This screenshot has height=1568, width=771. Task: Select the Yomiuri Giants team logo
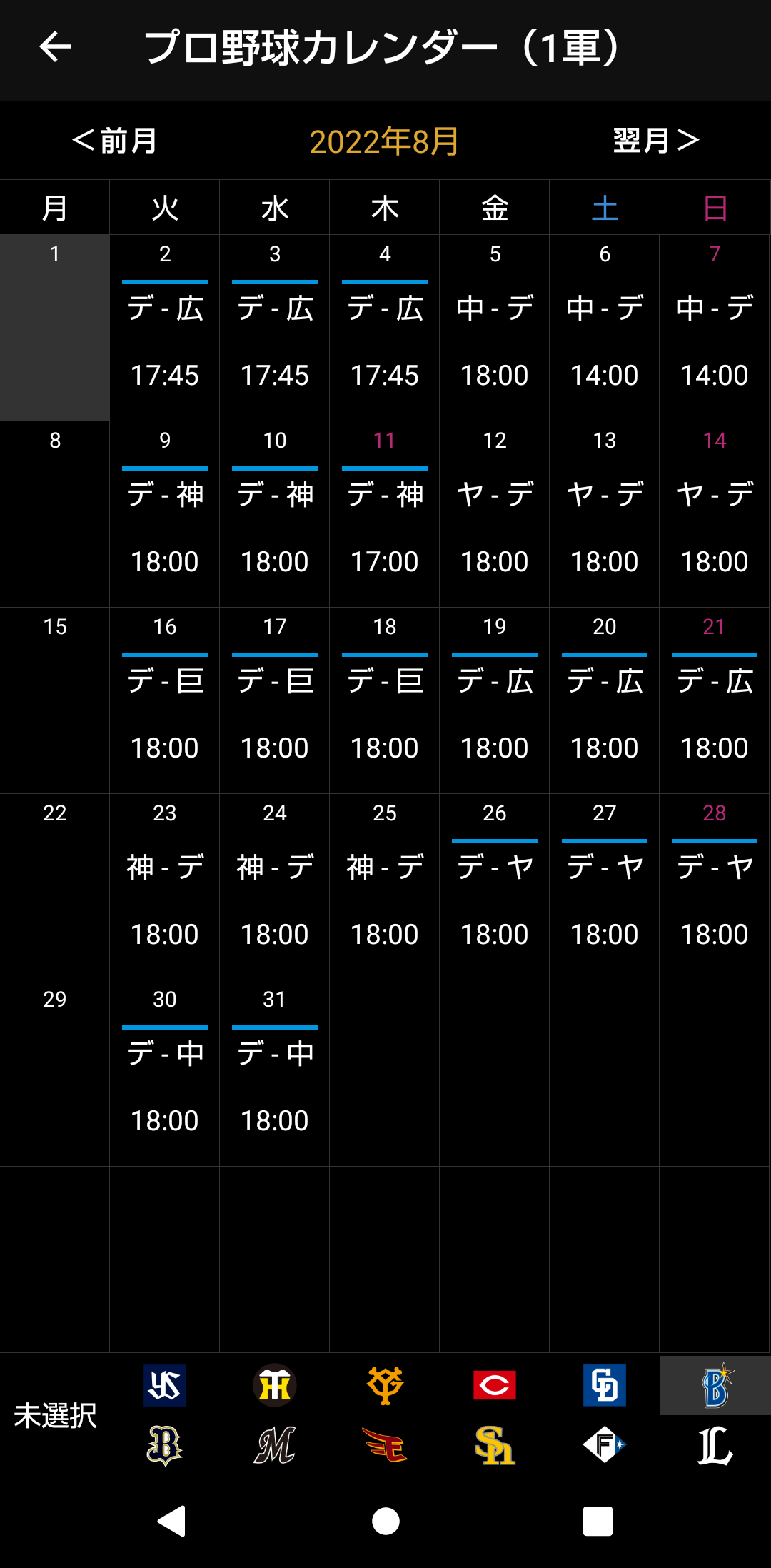coord(385,1385)
